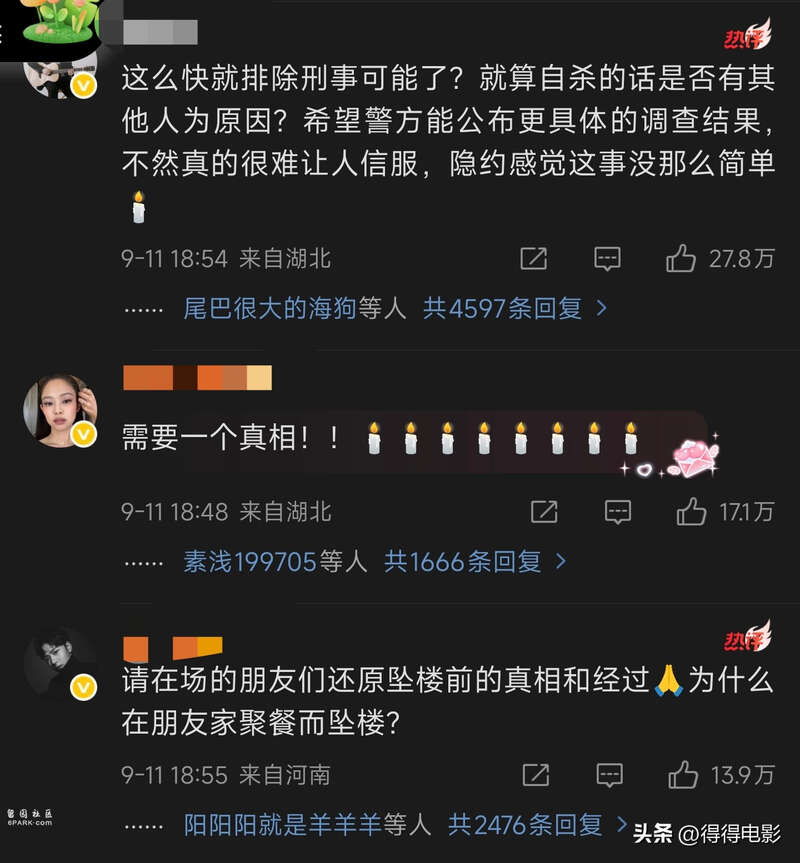Open 阳阳阳就是羊羊羊 user profile
The height and width of the screenshot is (863, 800).
pyautogui.click(x=283, y=825)
